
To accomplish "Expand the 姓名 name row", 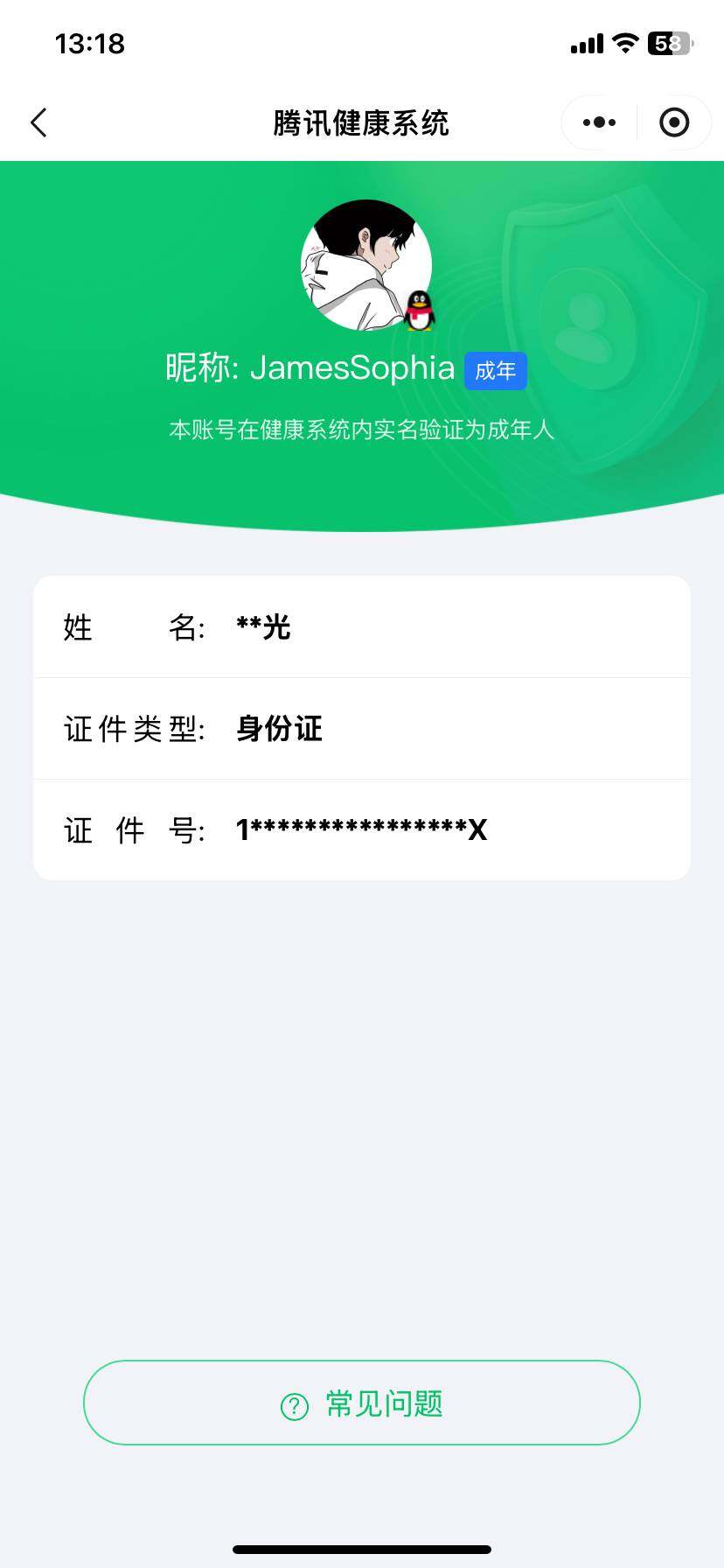I will click(x=362, y=626).
